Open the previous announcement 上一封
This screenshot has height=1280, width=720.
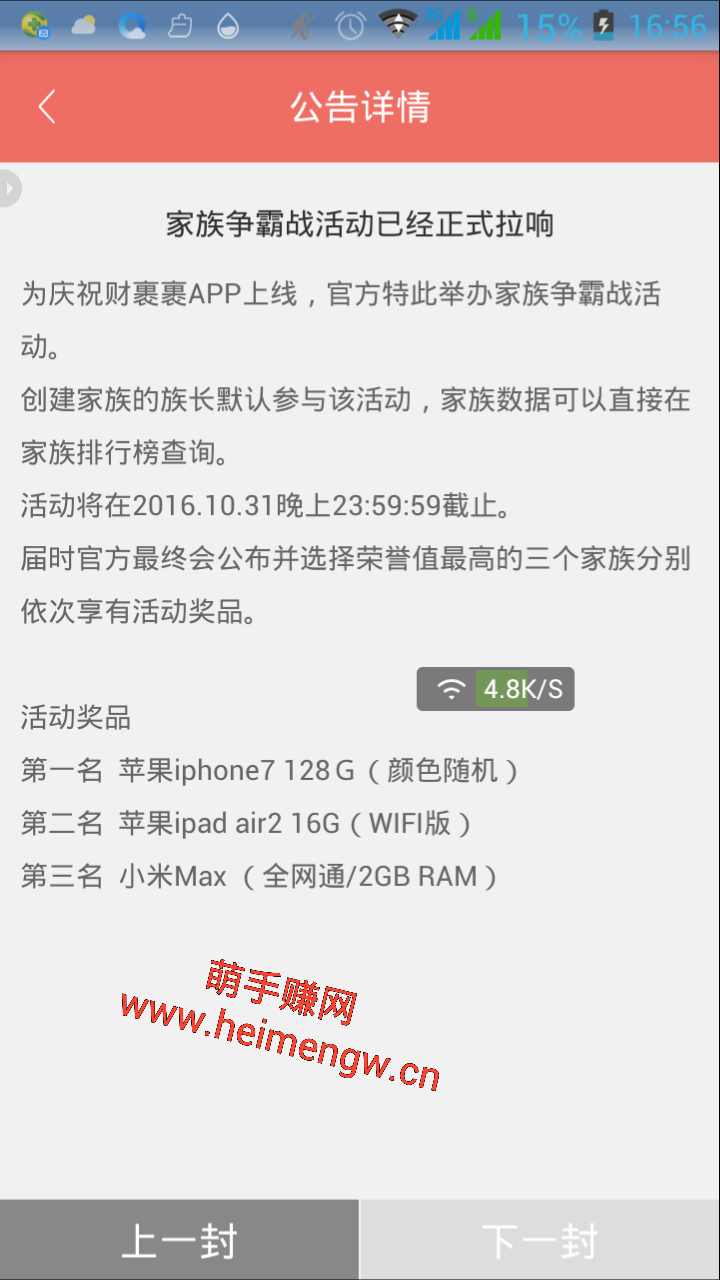click(179, 1240)
